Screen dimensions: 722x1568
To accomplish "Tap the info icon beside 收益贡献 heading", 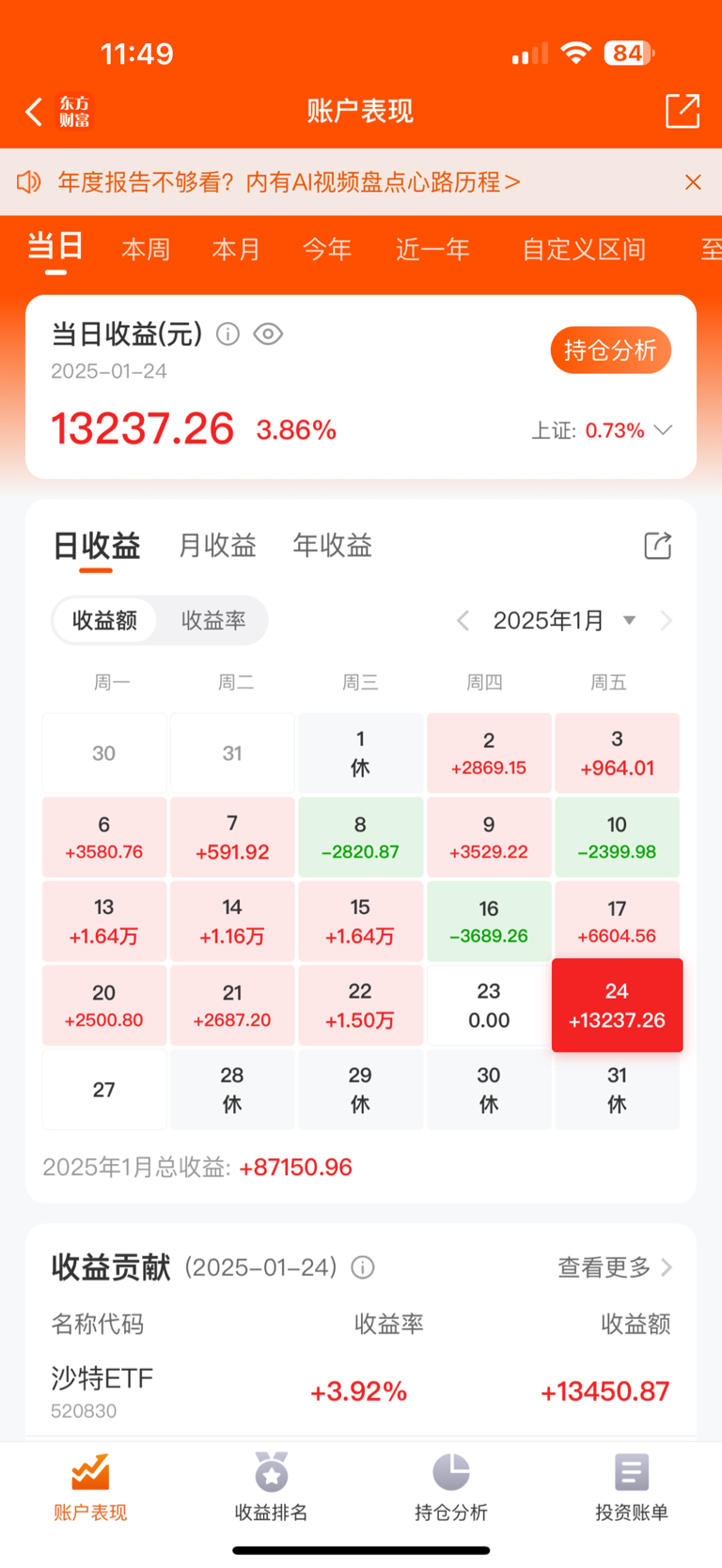I will (362, 1266).
